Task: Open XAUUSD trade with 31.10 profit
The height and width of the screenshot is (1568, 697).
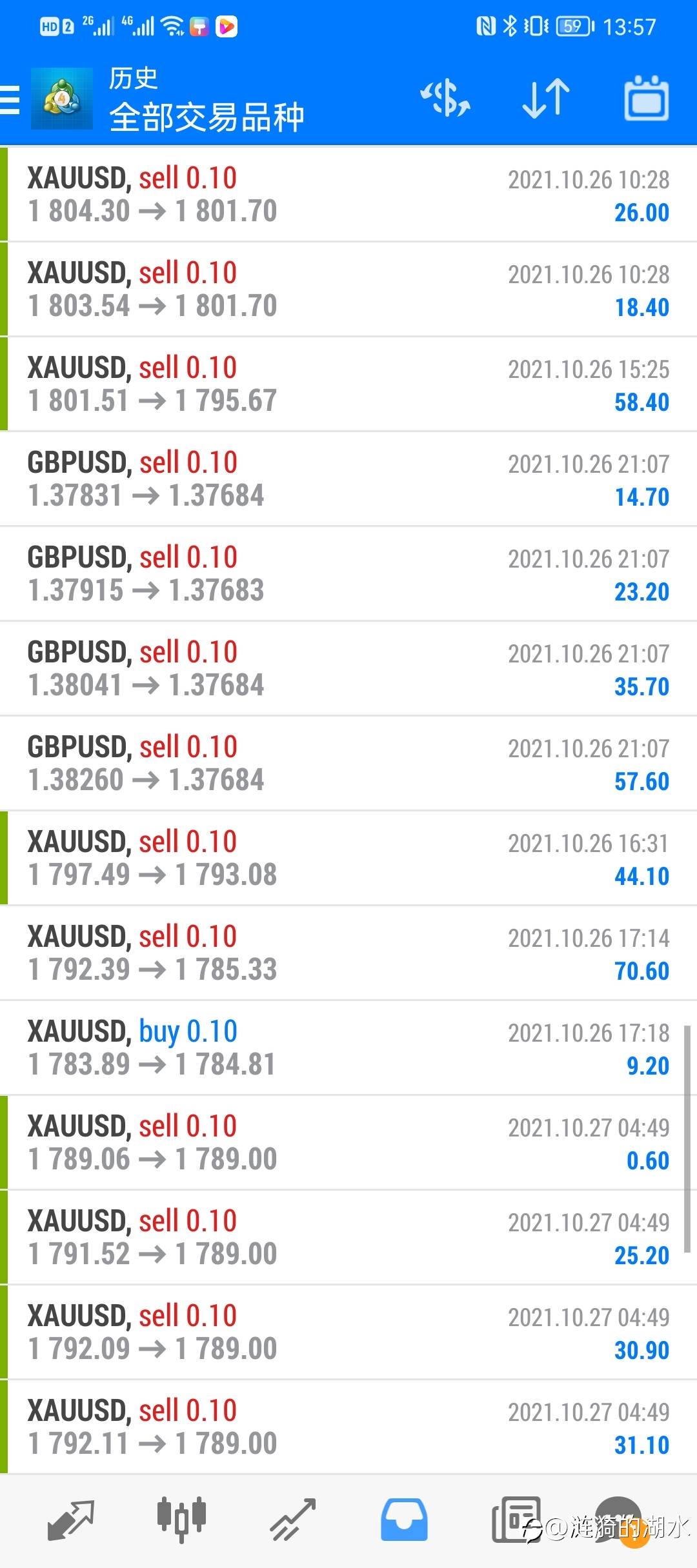Action: click(348, 1427)
